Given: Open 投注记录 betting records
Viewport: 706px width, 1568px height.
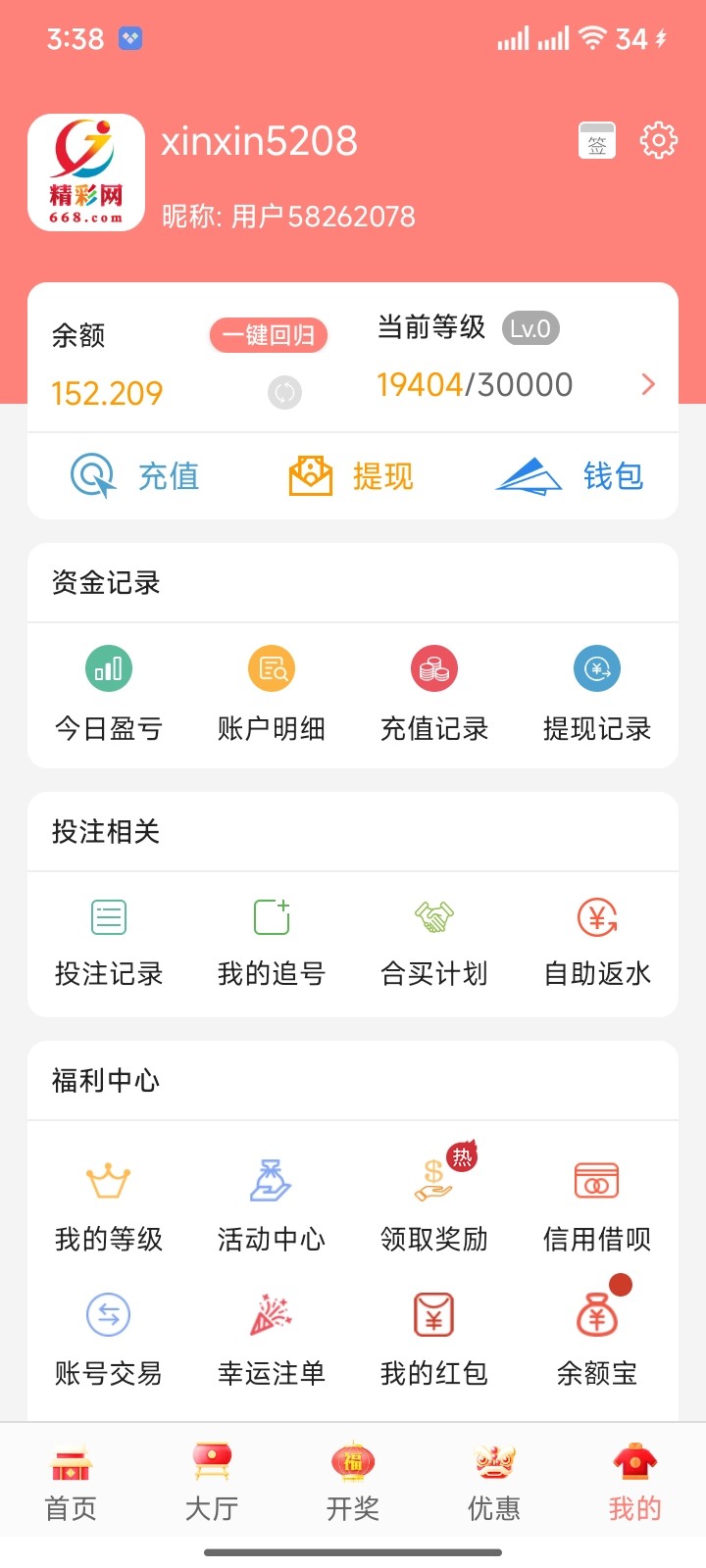Looking at the screenshot, I should click(x=108, y=941).
